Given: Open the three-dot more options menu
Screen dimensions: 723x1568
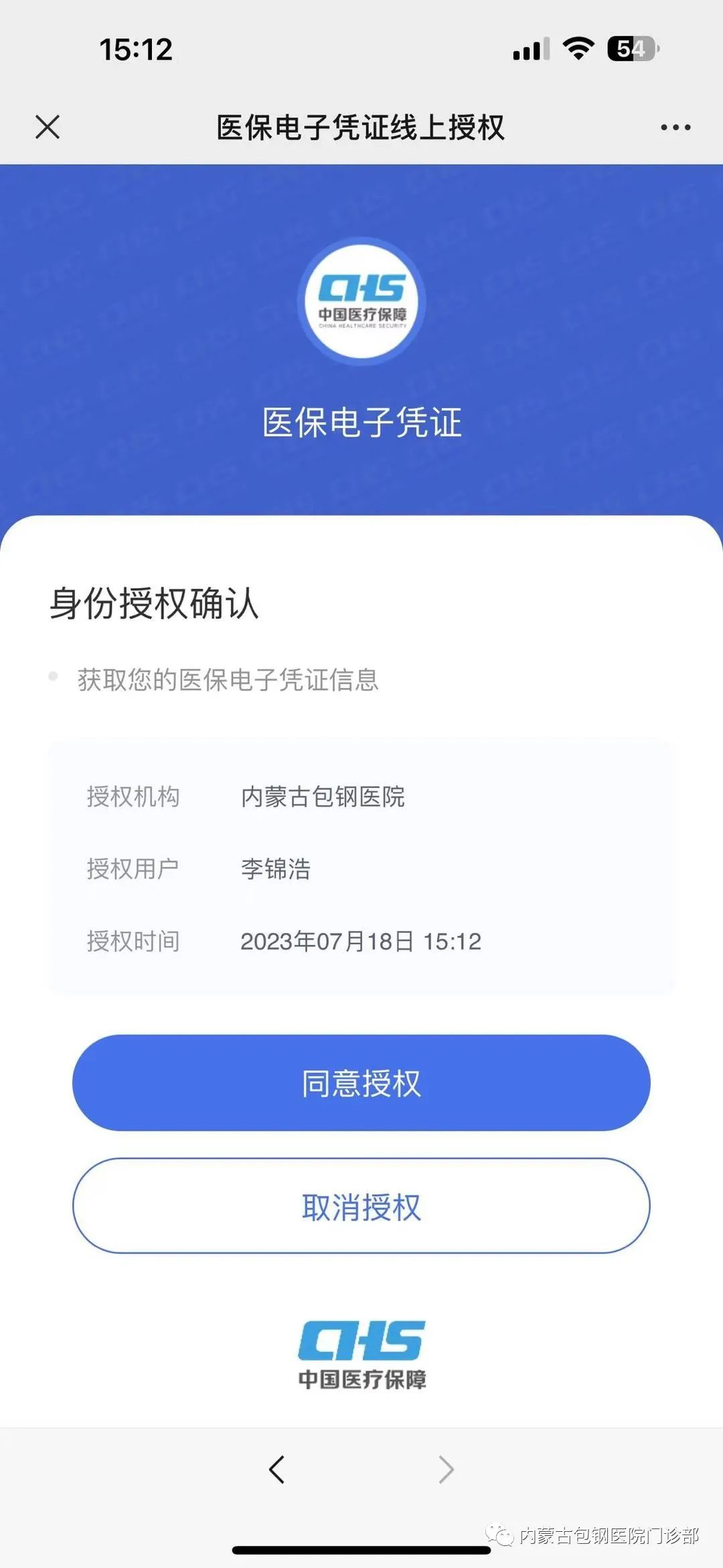Looking at the screenshot, I should (675, 127).
